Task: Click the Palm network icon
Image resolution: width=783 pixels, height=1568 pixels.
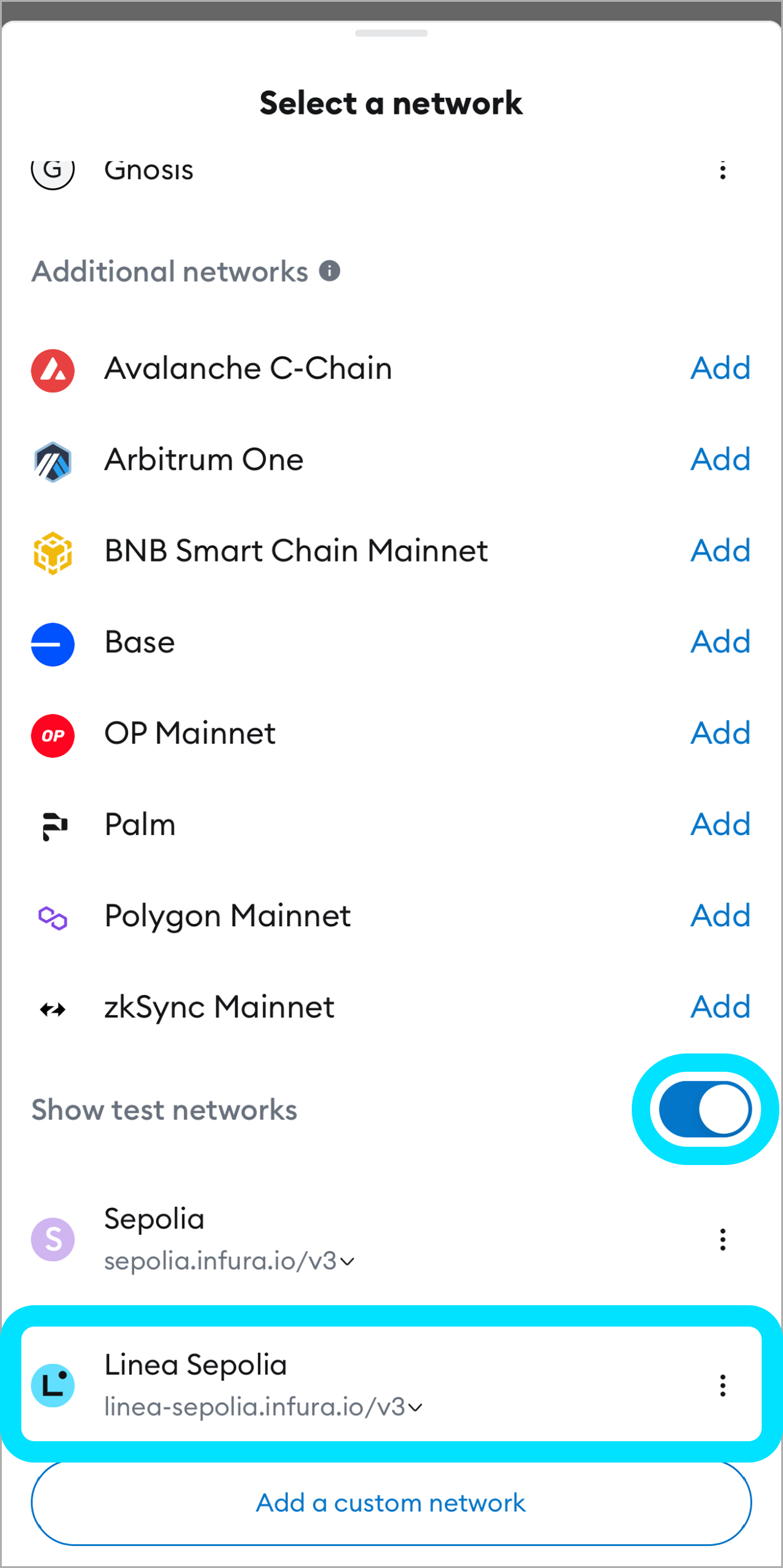Action: coord(53,825)
